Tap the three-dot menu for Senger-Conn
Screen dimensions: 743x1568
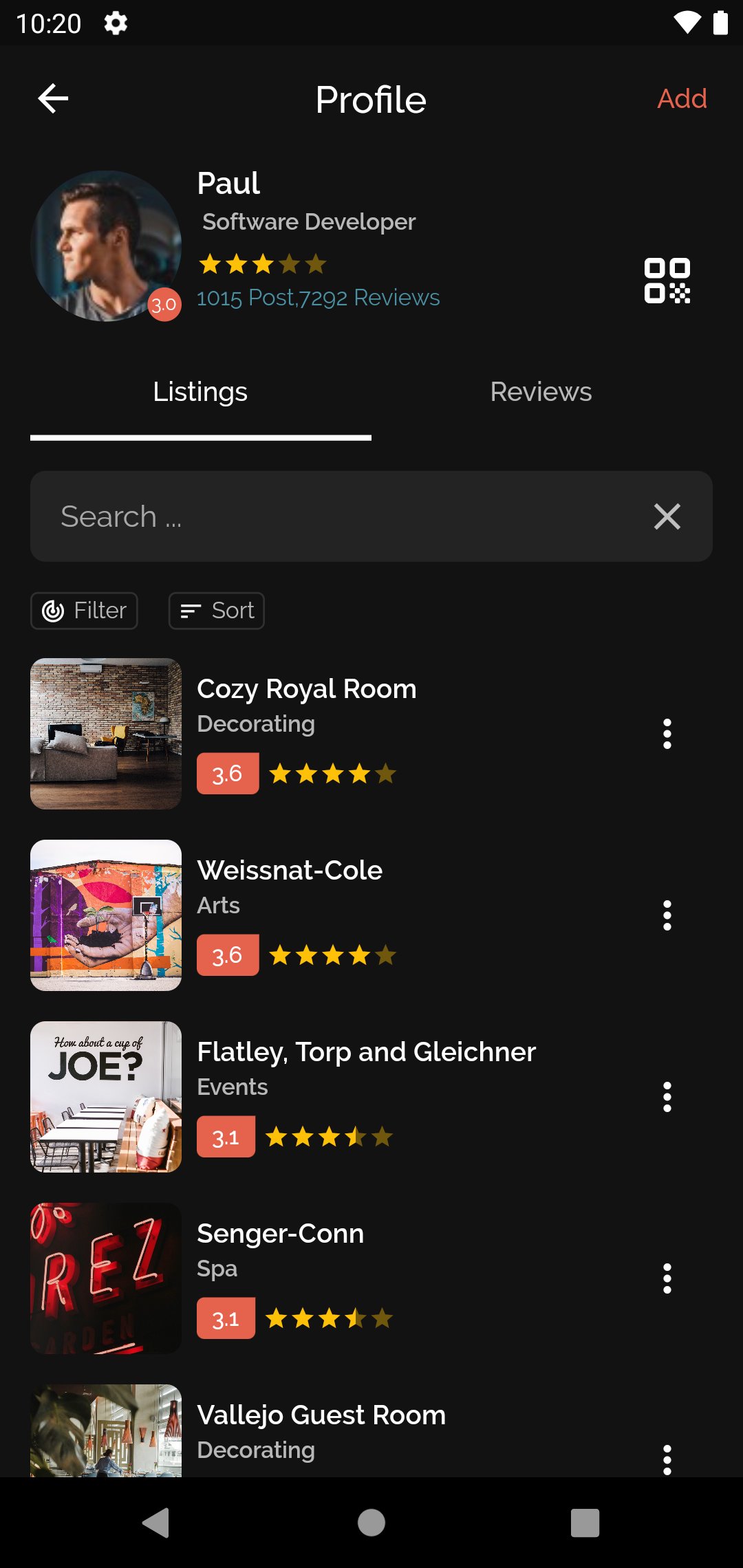[x=667, y=1278]
